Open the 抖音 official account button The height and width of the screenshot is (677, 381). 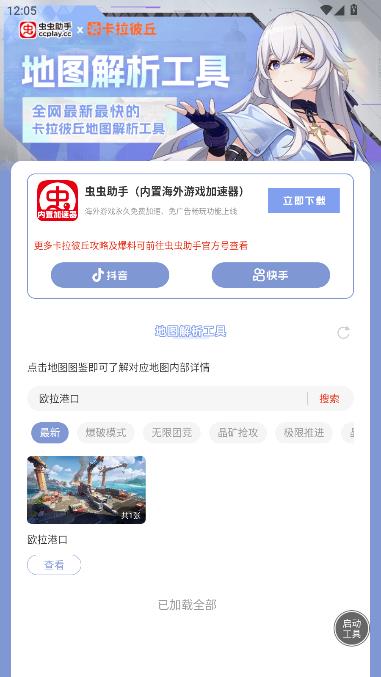tap(110, 275)
